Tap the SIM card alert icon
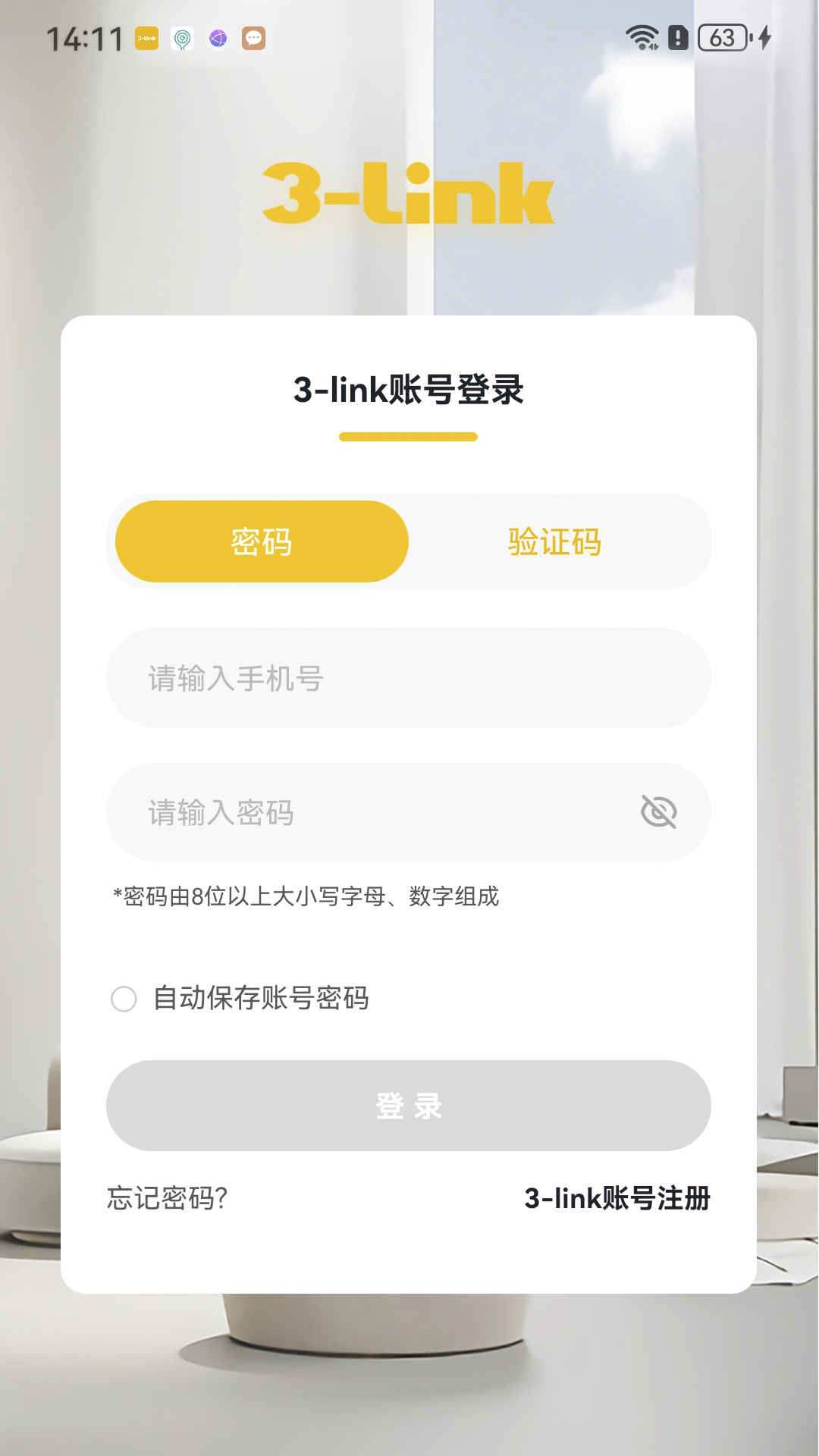 click(677, 36)
